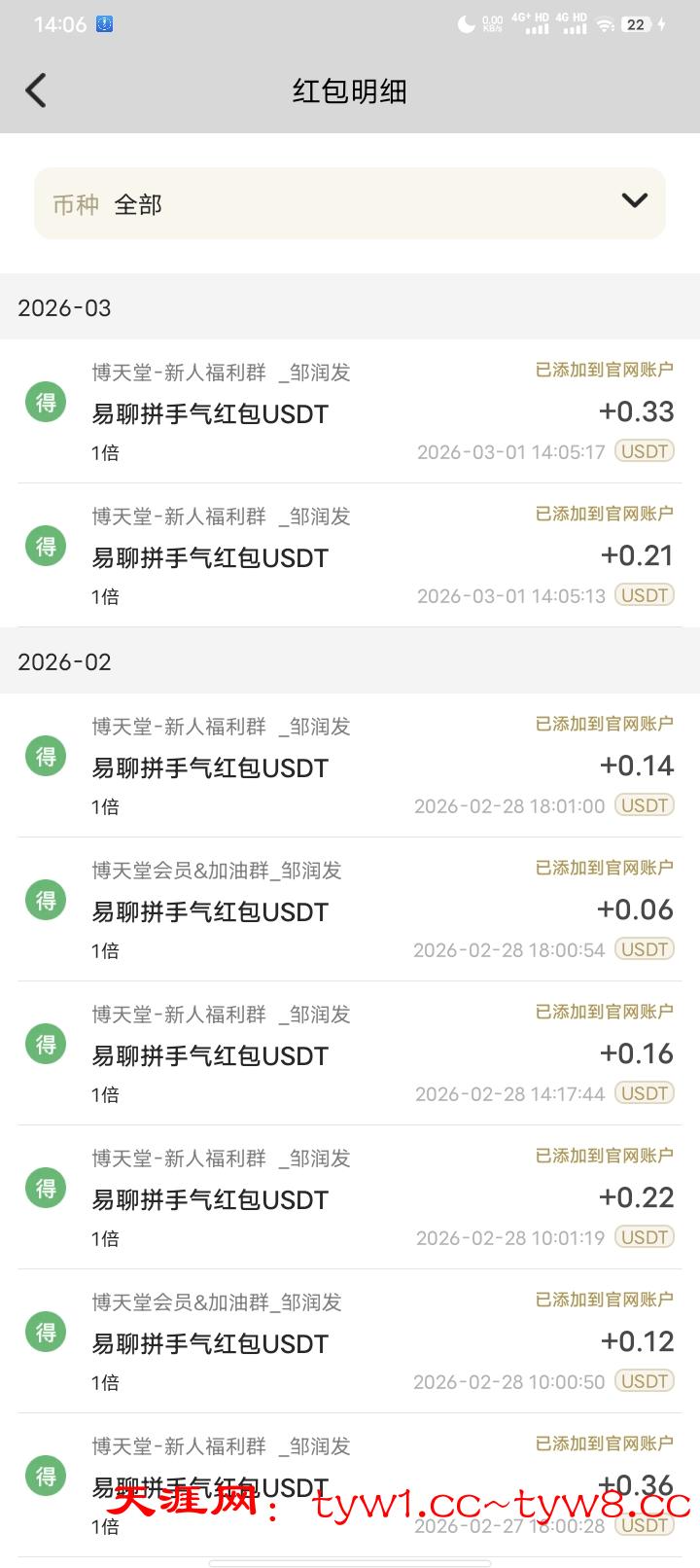Select the +0.06 USDT red packet entry
The width and height of the screenshot is (700, 1568).
(350, 909)
